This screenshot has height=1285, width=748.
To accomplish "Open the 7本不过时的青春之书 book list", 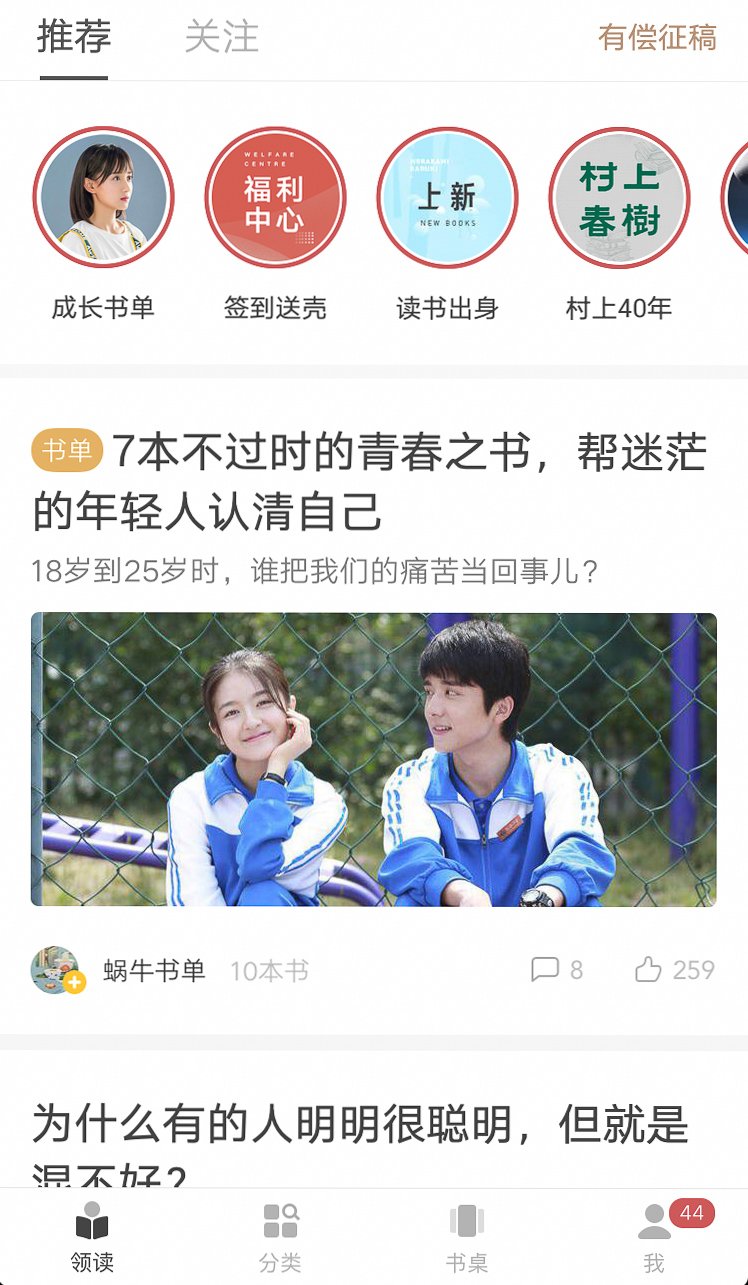I will (370, 483).
